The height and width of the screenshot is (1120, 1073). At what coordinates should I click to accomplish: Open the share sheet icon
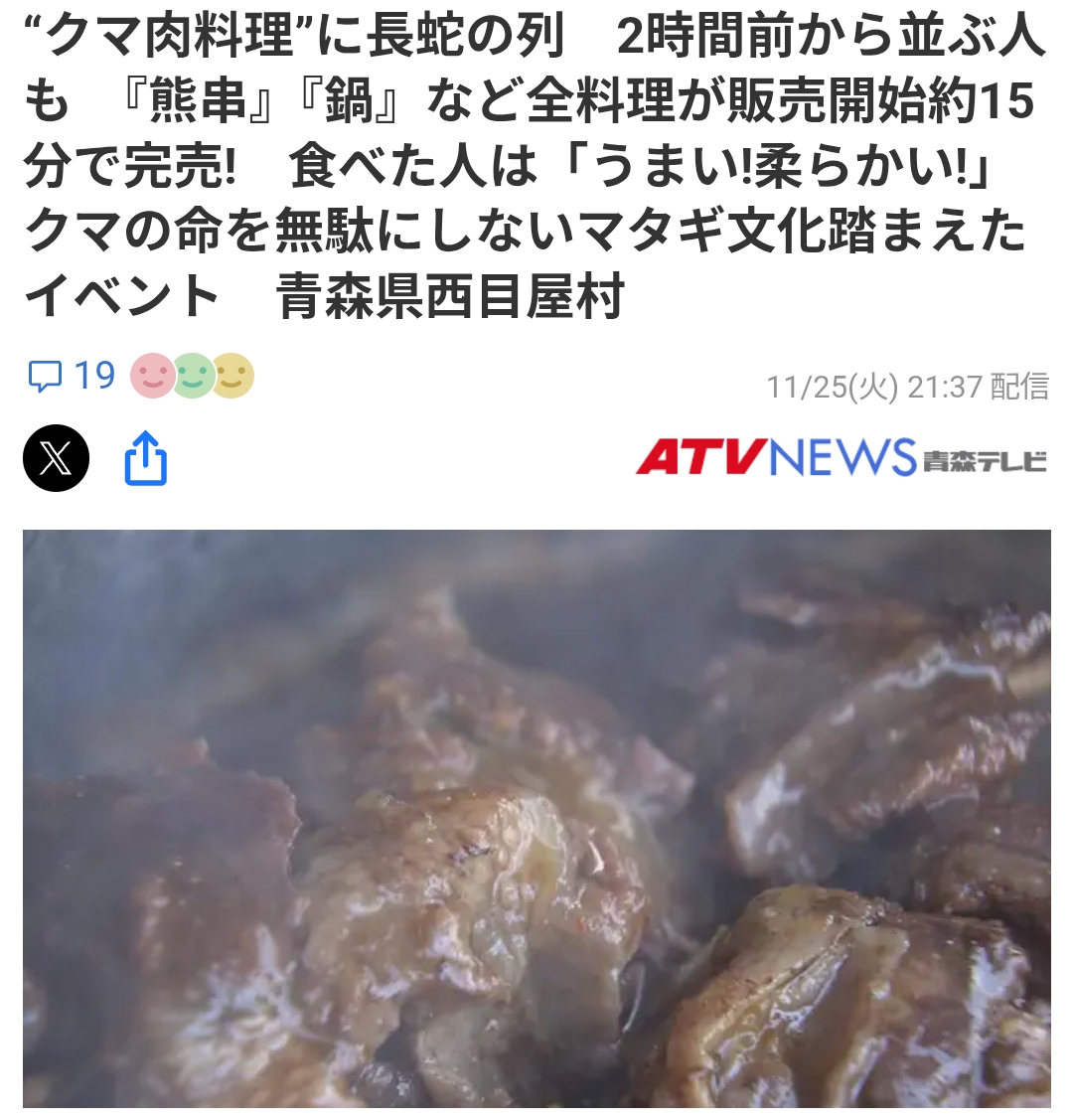(146, 458)
